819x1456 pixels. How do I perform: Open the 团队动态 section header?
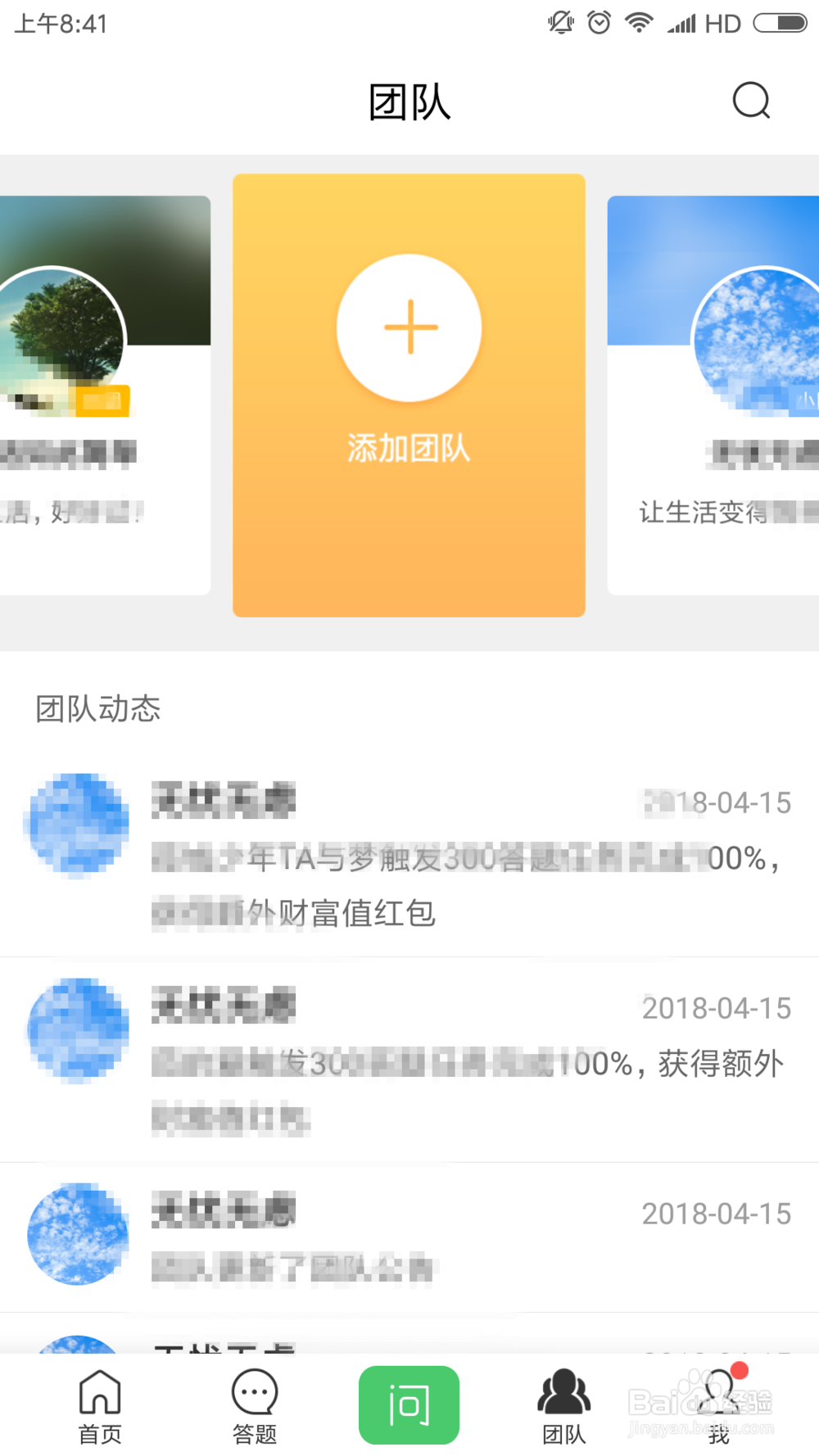click(98, 709)
